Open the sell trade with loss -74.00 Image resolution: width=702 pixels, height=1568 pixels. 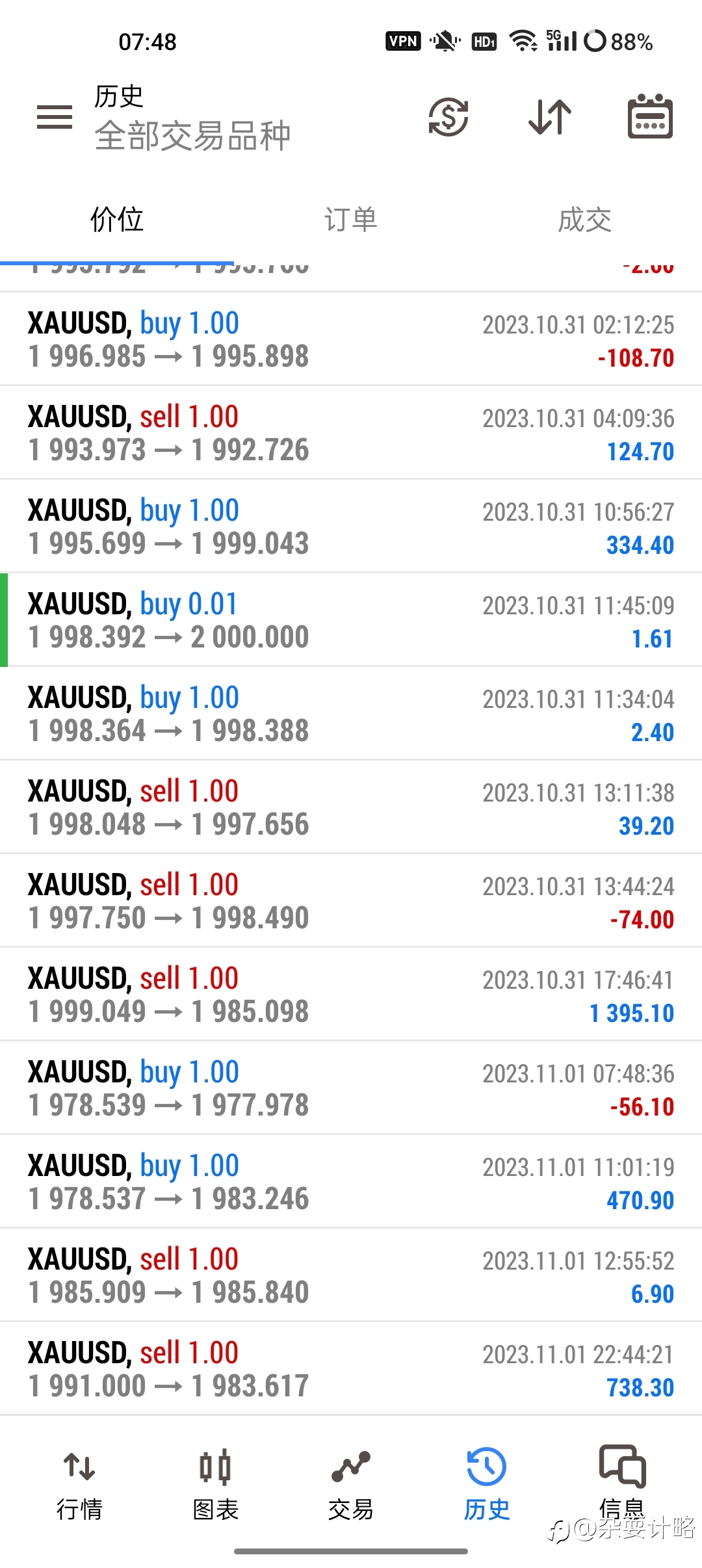(x=351, y=901)
